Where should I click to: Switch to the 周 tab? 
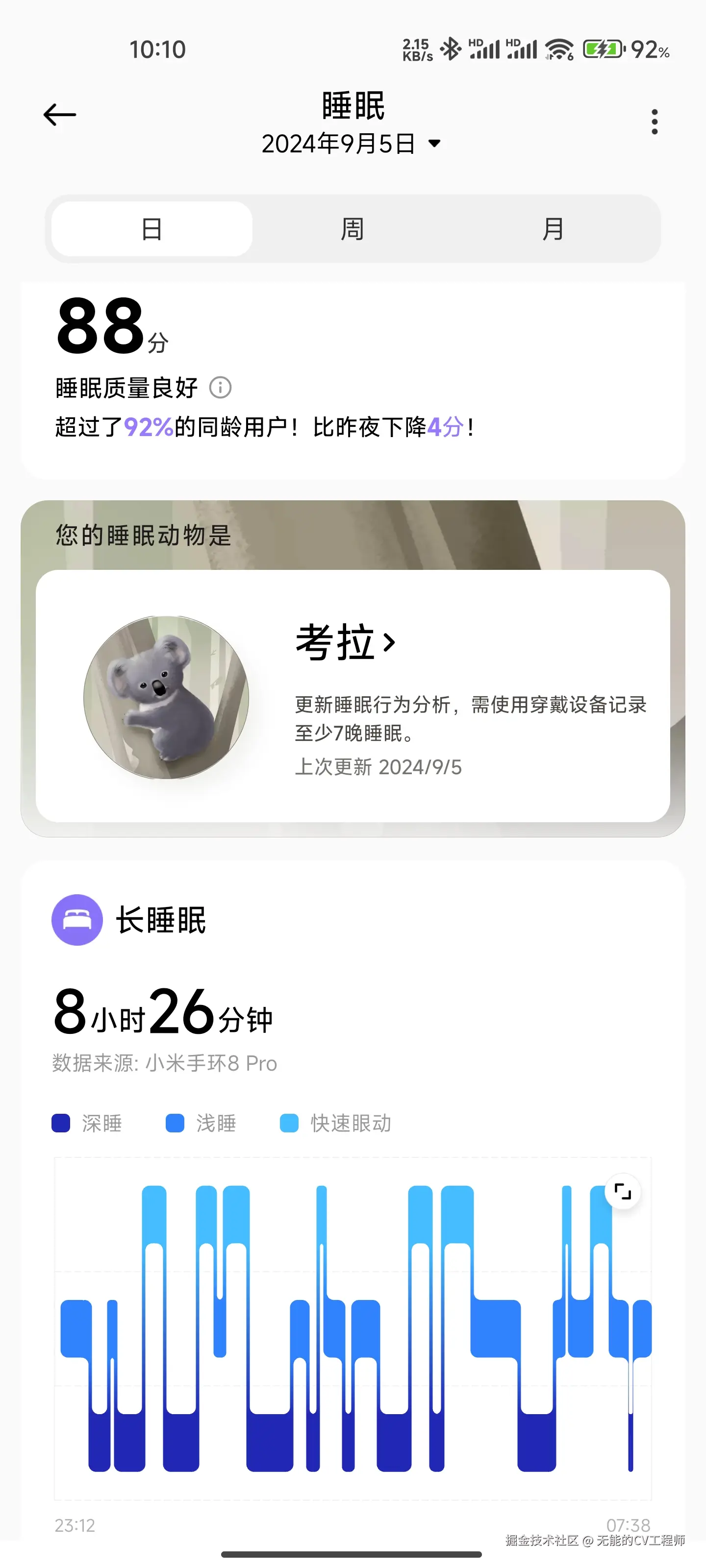352,229
